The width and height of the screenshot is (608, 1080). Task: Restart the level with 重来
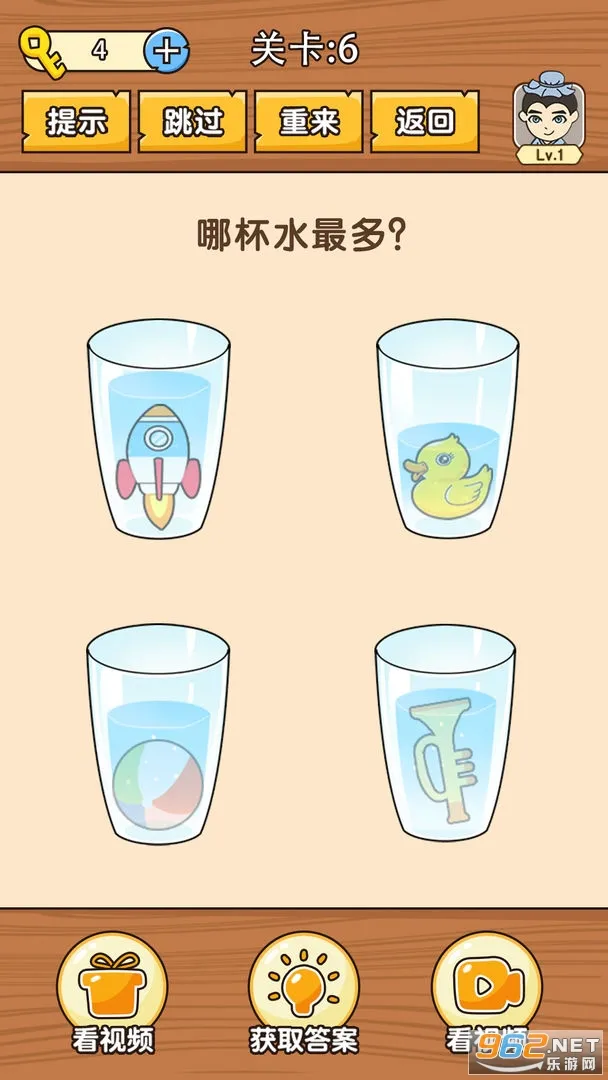(309, 122)
